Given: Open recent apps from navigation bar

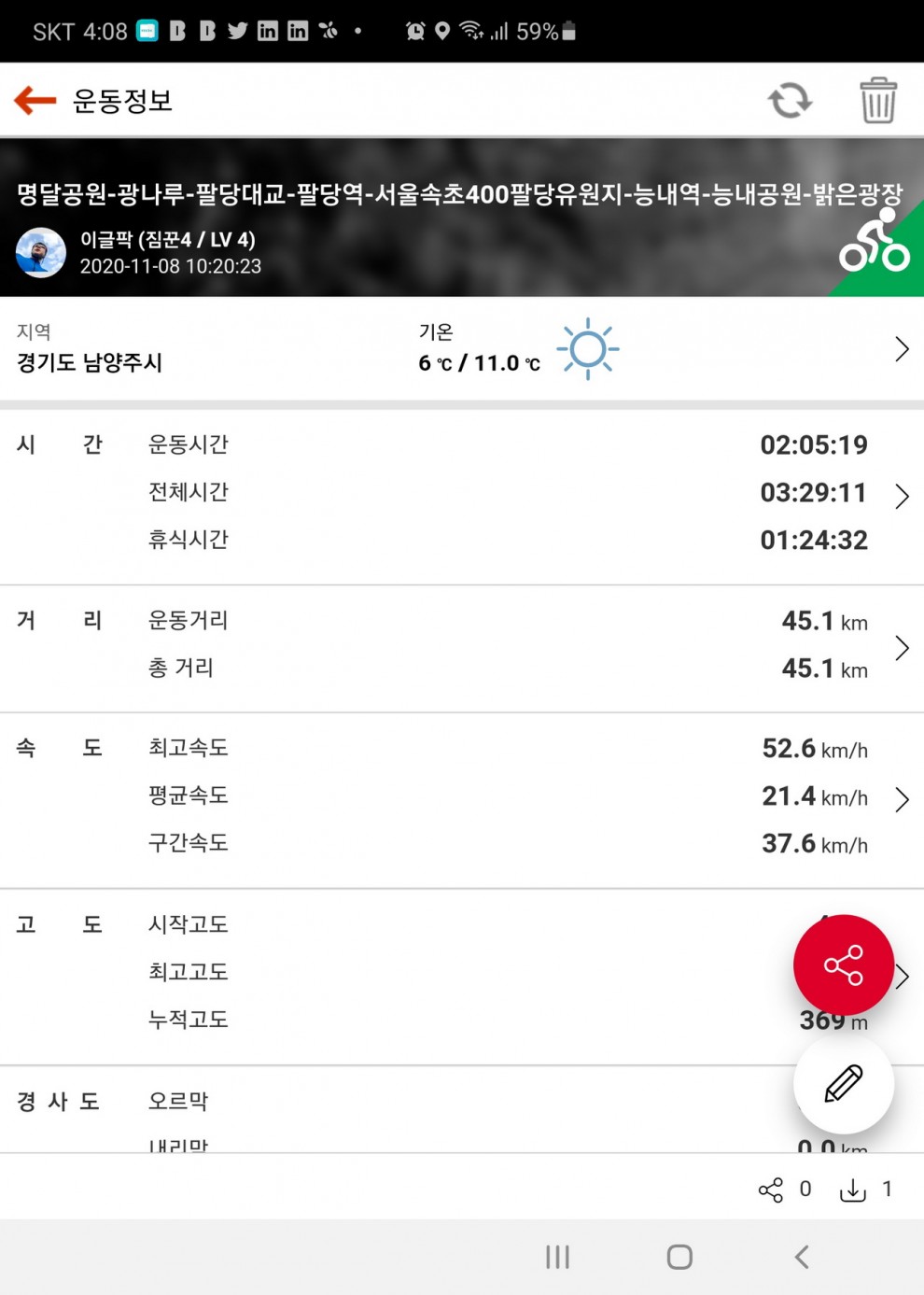Looking at the screenshot, I should tap(557, 1257).
